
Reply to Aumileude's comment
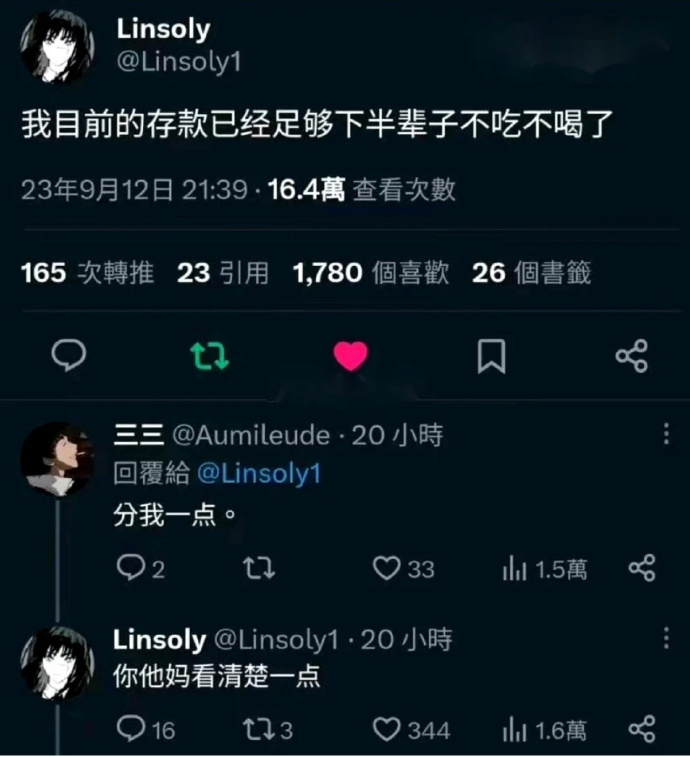coord(130,568)
